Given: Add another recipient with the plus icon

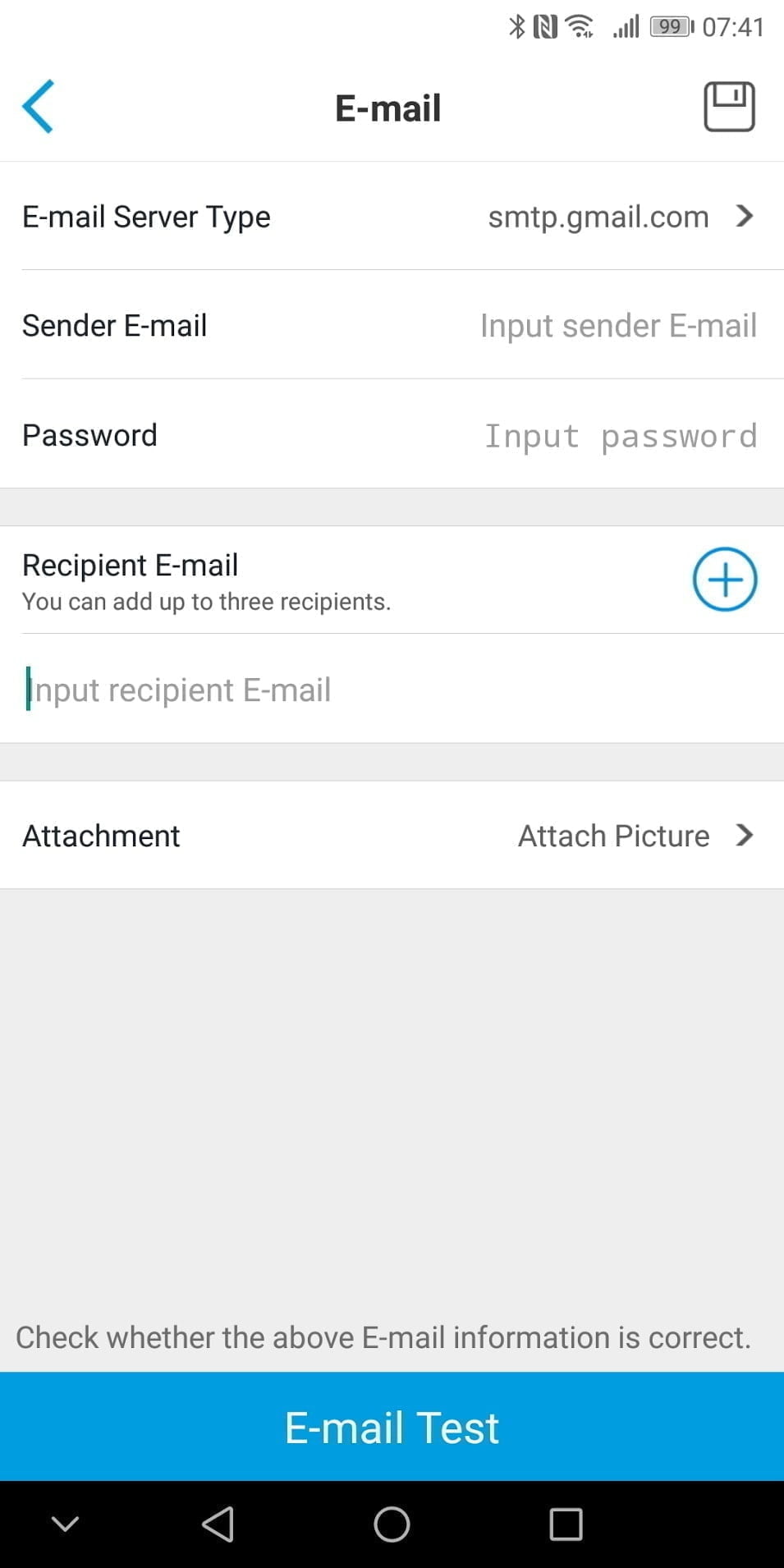Looking at the screenshot, I should click(x=724, y=580).
